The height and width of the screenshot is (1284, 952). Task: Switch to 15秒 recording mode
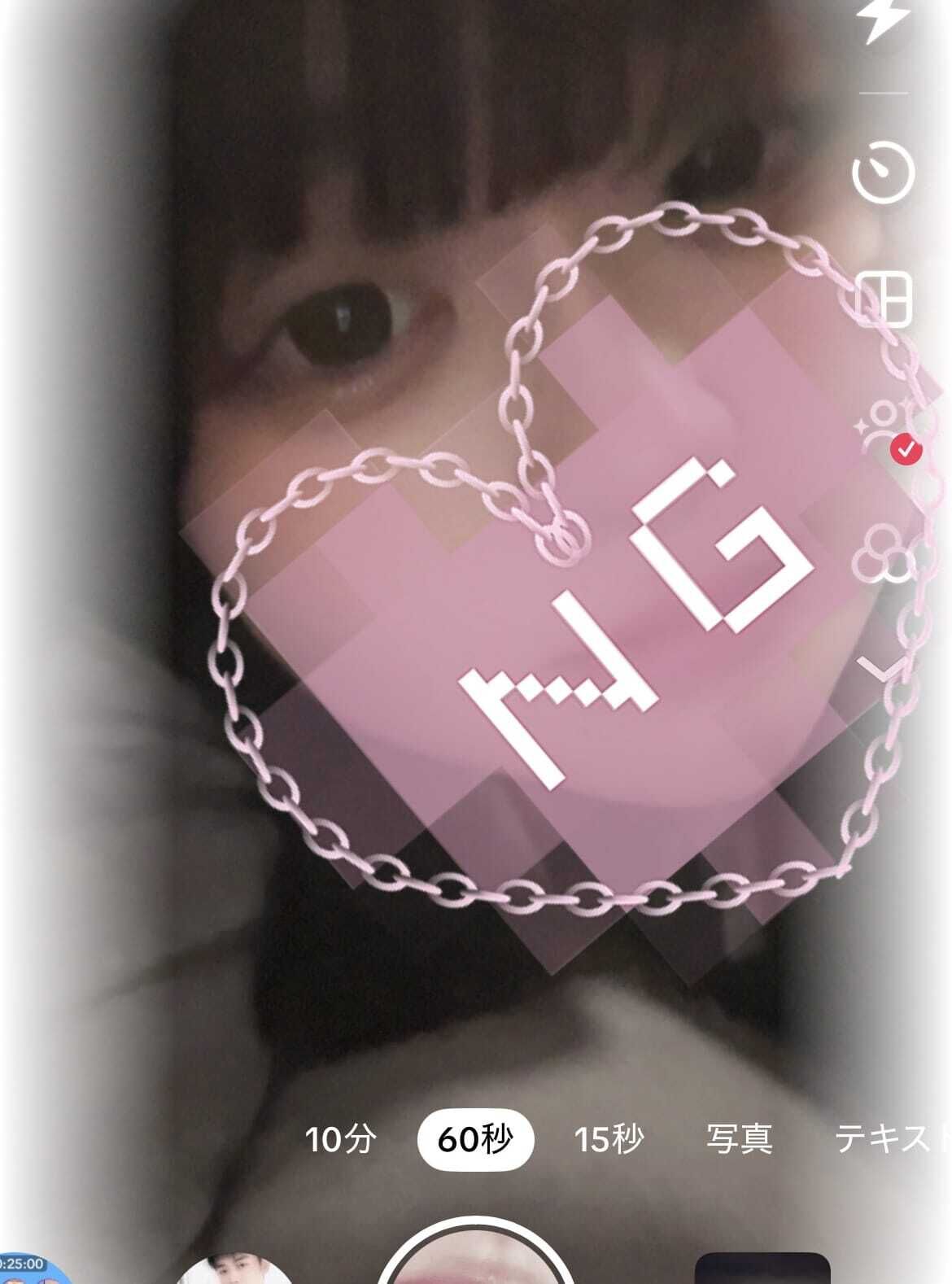(609, 1139)
